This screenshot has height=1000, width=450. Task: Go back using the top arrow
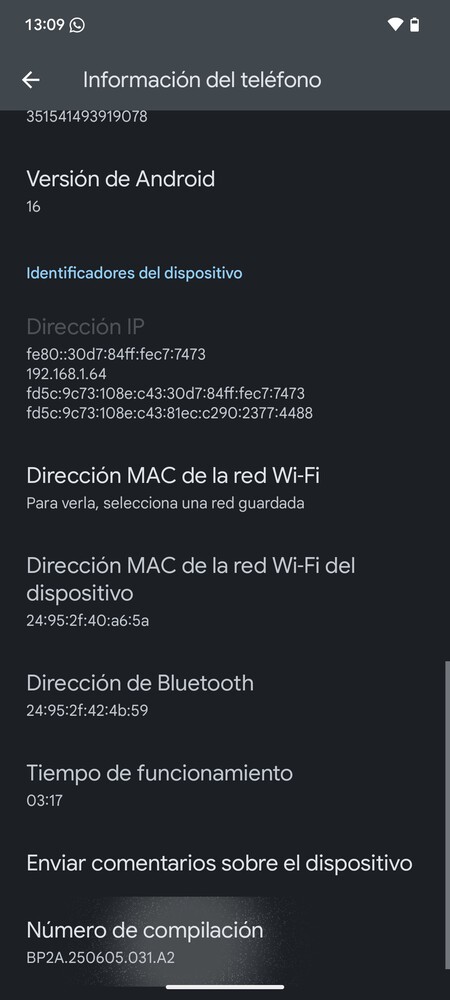[31, 80]
